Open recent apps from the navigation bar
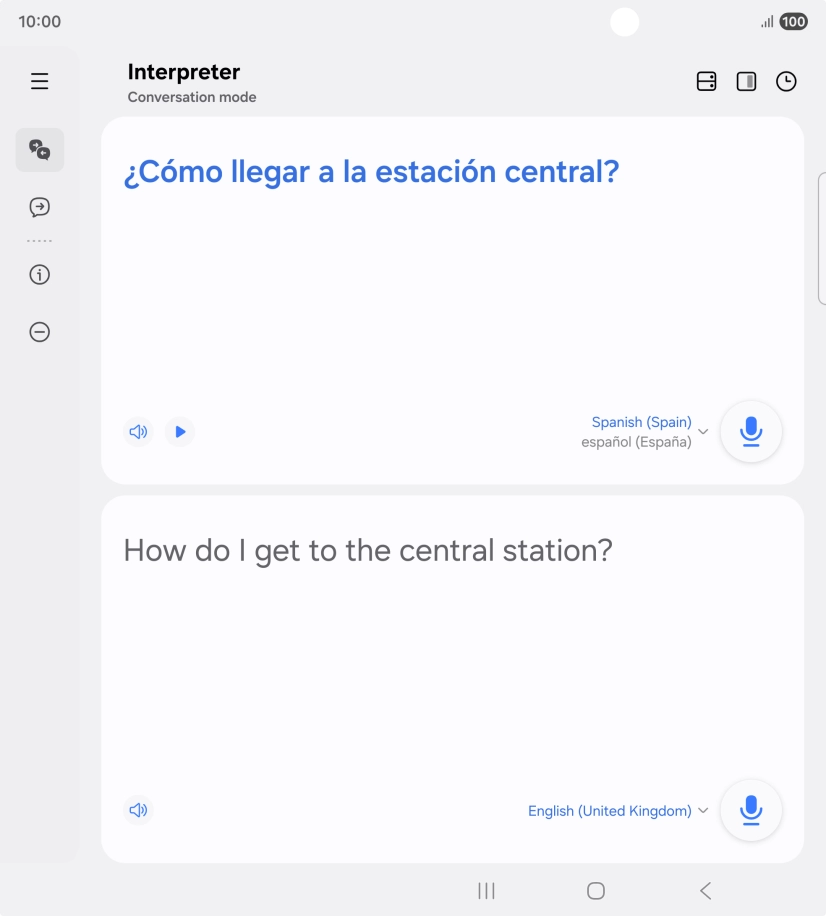The width and height of the screenshot is (826, 916). pyautogui.click(x=487, y=891)
